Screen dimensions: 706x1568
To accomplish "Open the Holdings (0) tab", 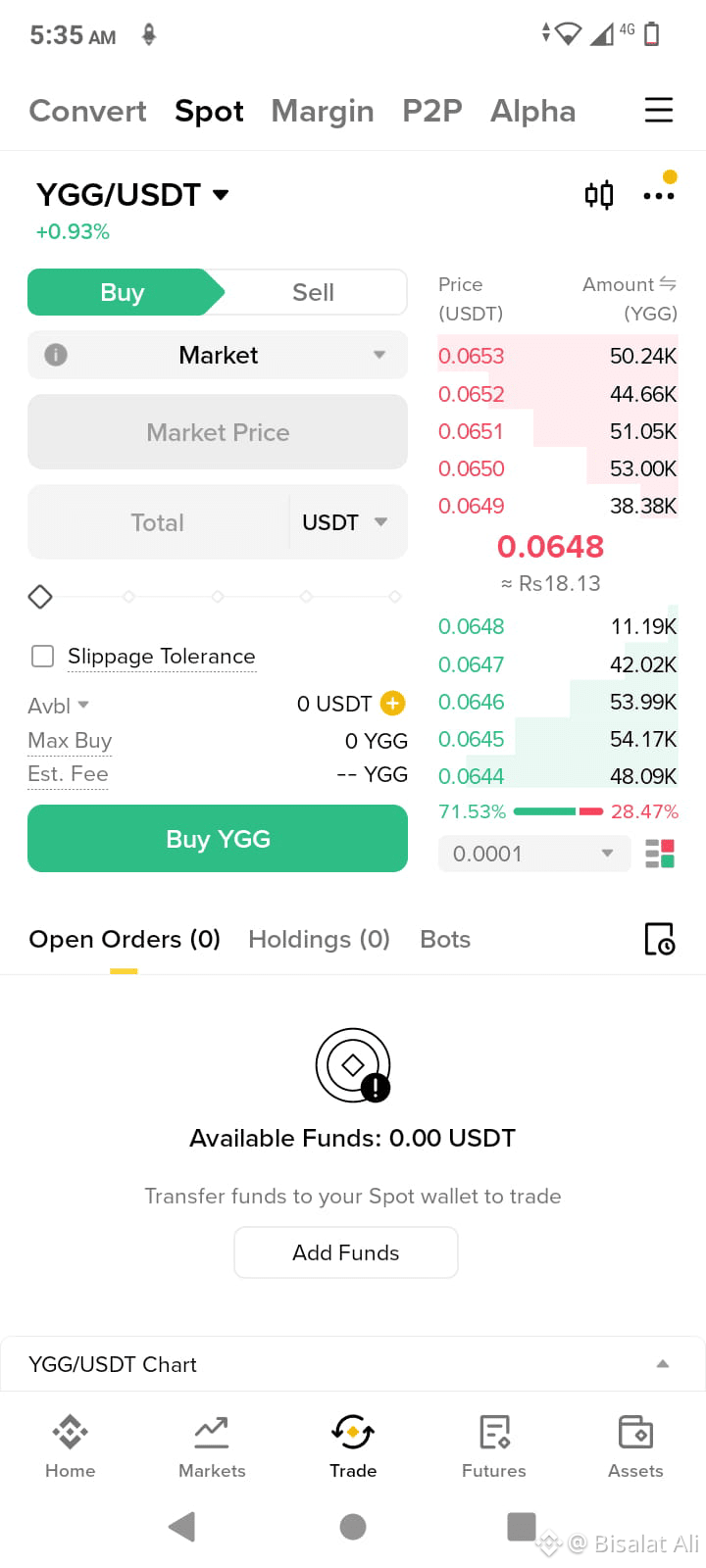I will pyautogui.click(x=318, y=939).
